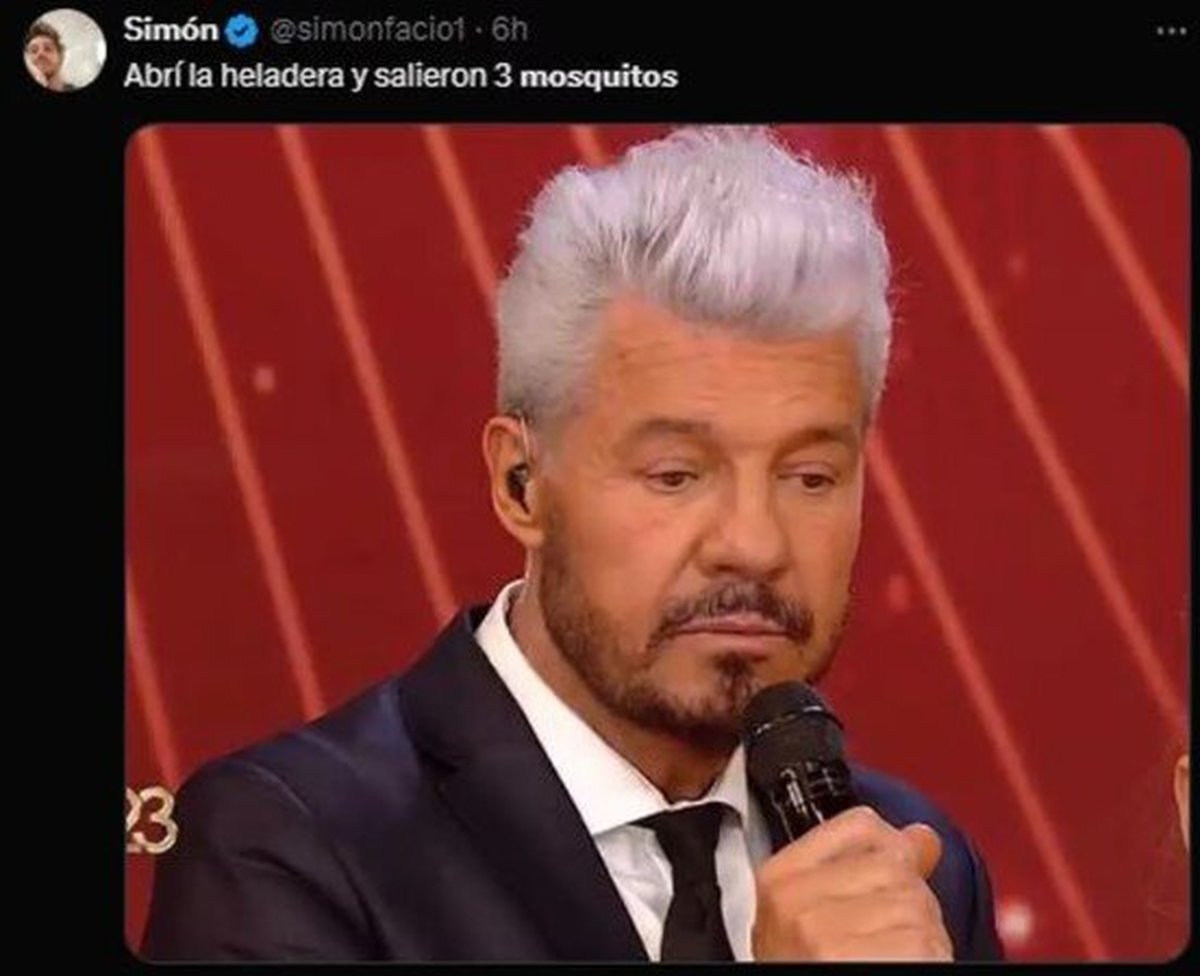Expand the attached photo in the tweet

[657, 540]
